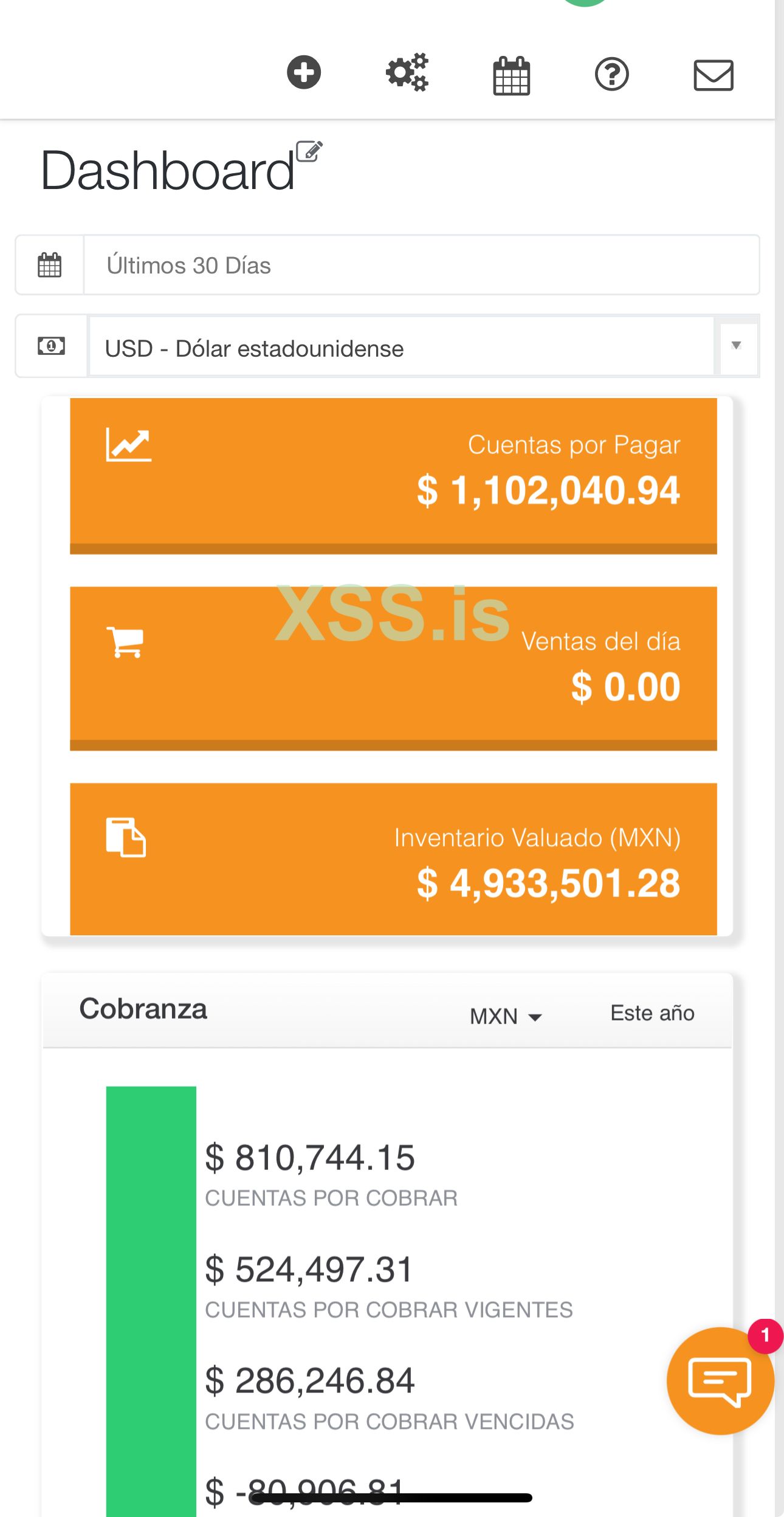Select the Este año period filter
Viewport: 784px width, 1517px height.
pos(652,1013)
